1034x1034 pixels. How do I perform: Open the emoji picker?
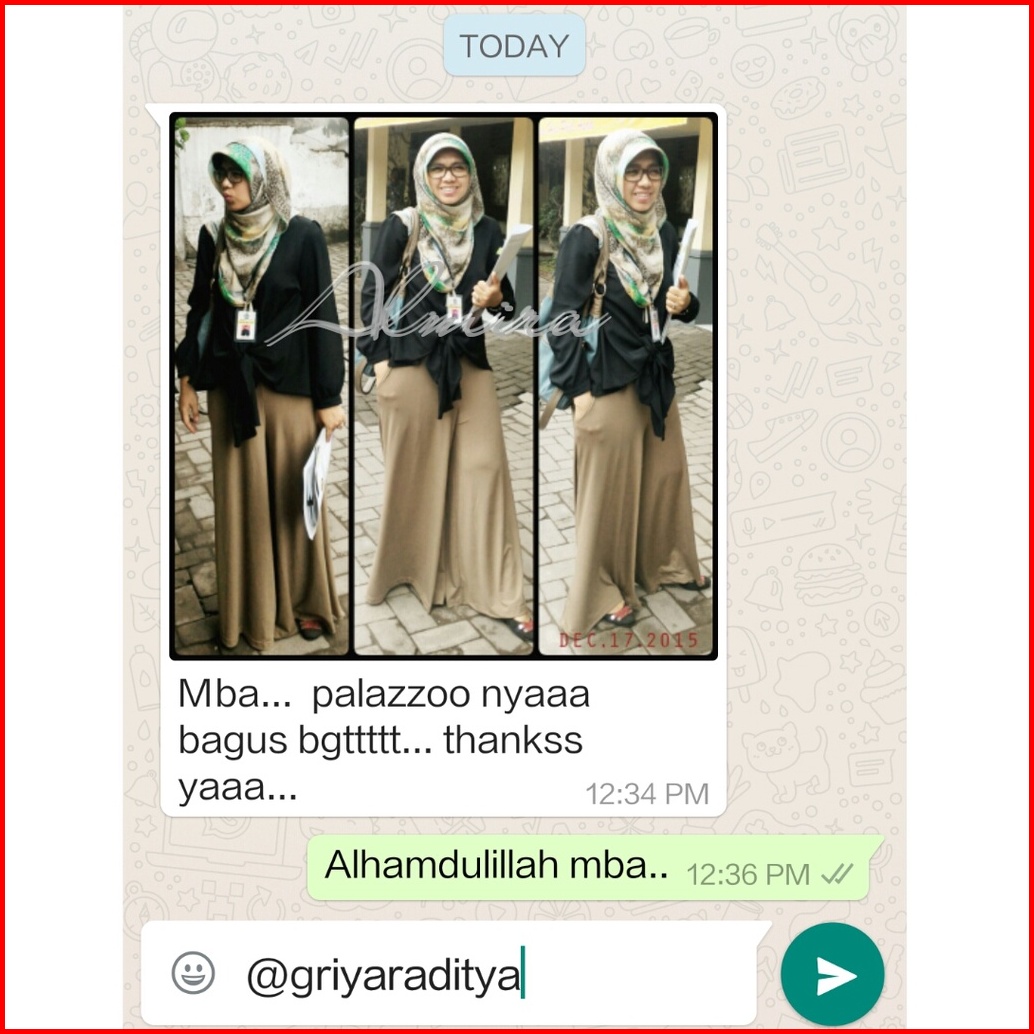pos(192,973)
